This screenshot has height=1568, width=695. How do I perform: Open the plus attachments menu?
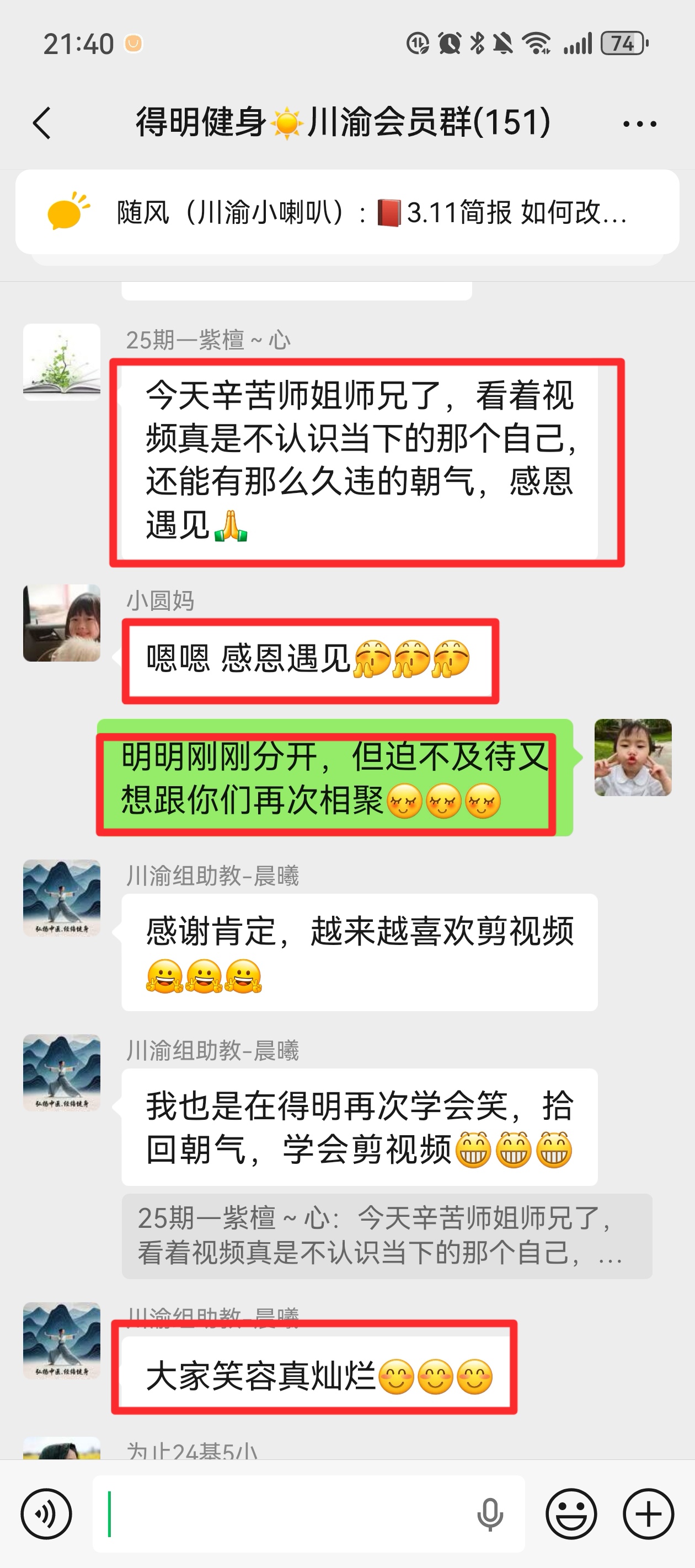point(648,1514)
